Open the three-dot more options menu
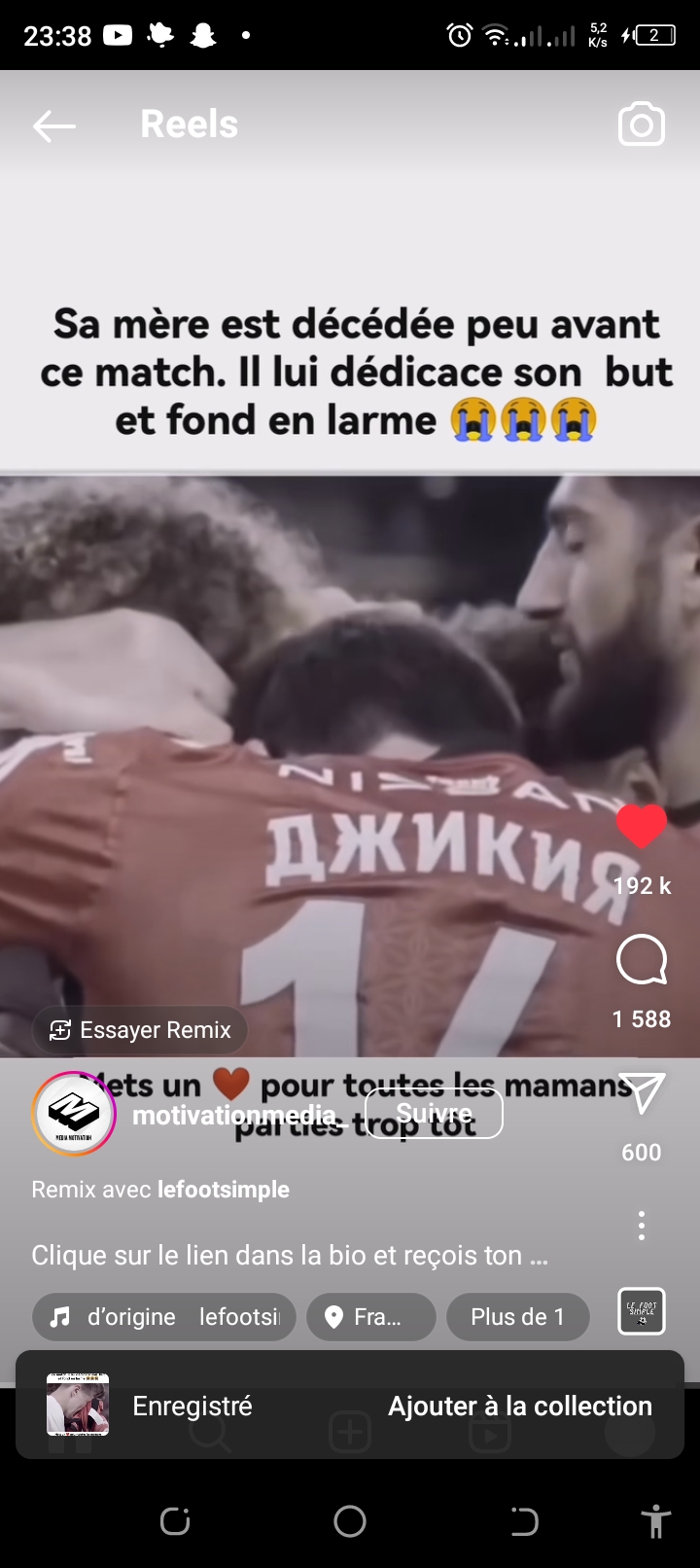 point(641,1226)
